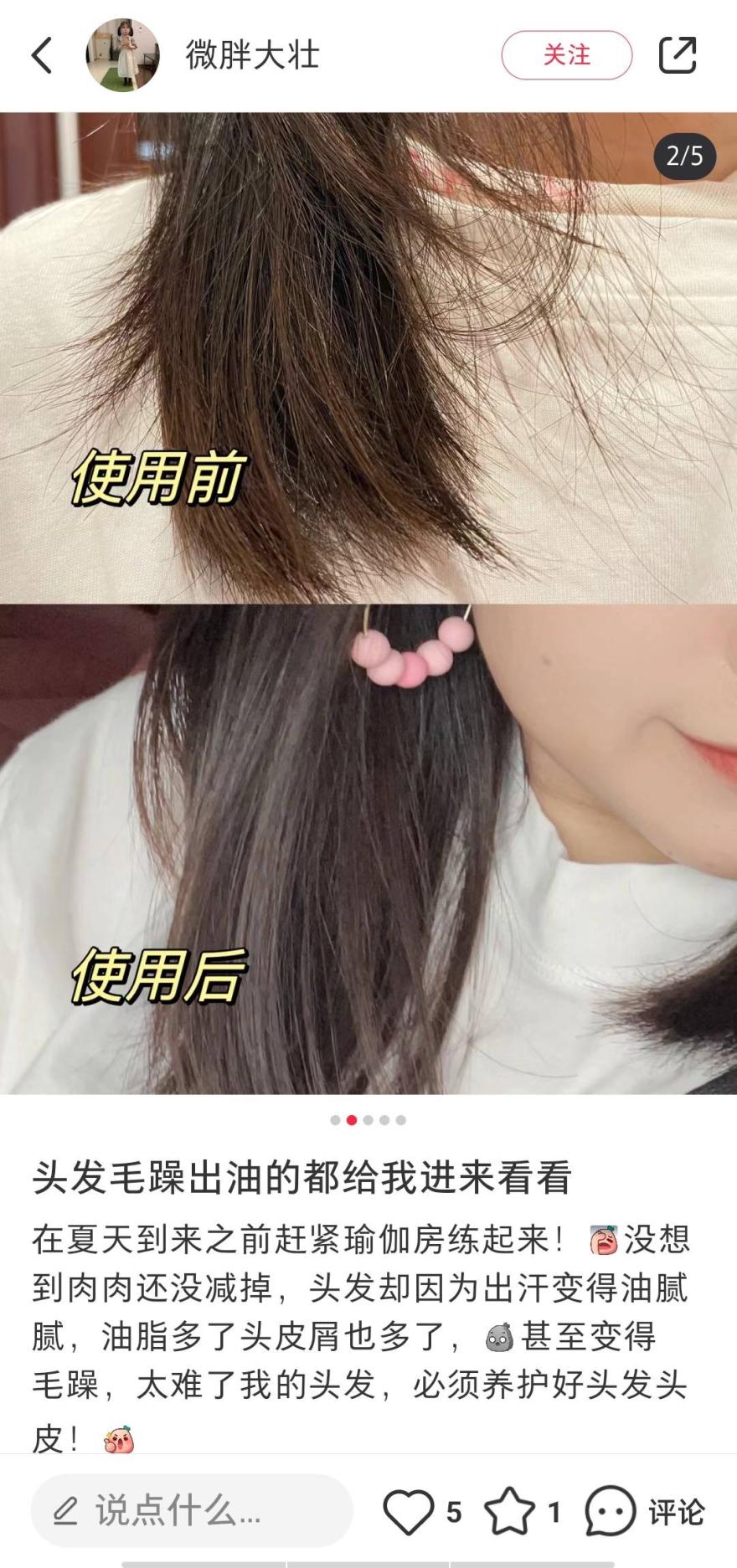Follow the author with 关注 button
Screen dimensions: 737x1568
(x=566, y=55)
